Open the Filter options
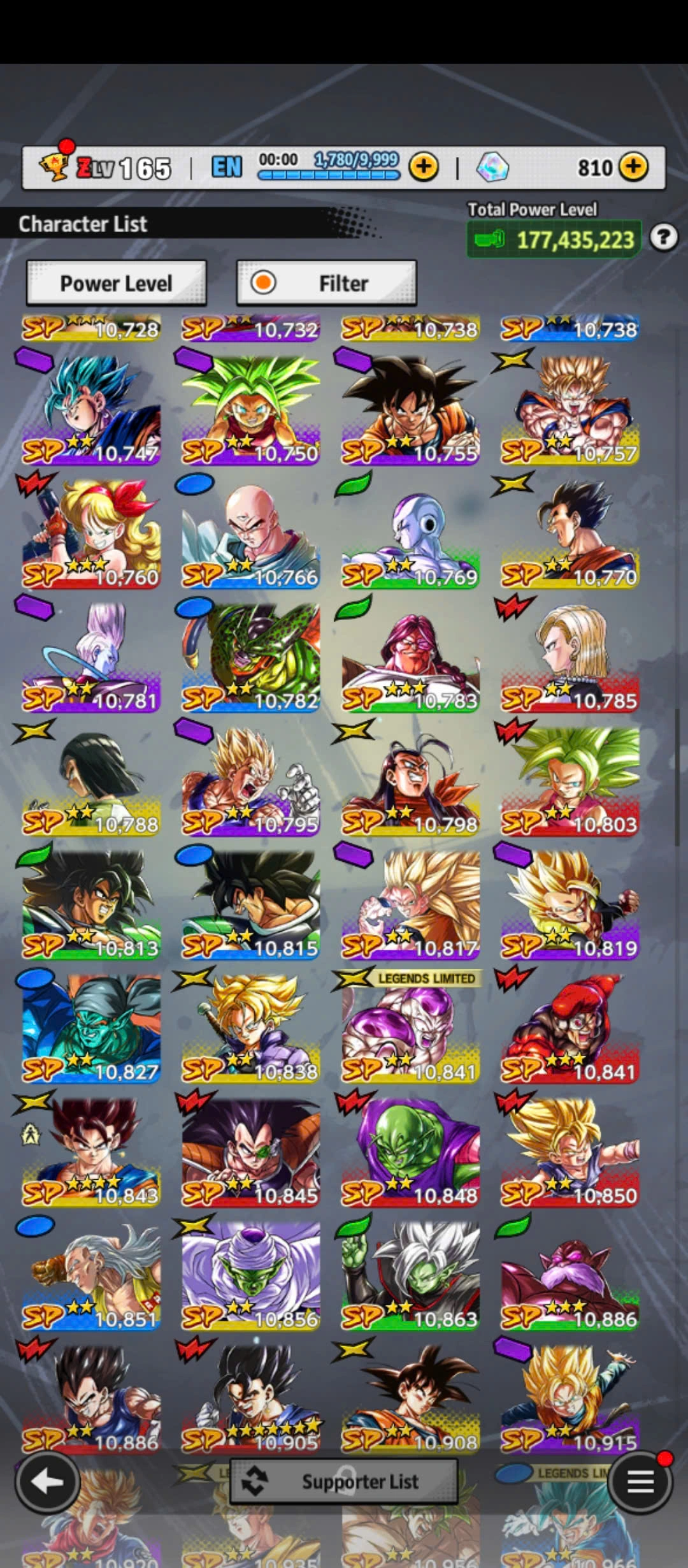This screenshot has width=688, height=1568. tap(326, 283)
